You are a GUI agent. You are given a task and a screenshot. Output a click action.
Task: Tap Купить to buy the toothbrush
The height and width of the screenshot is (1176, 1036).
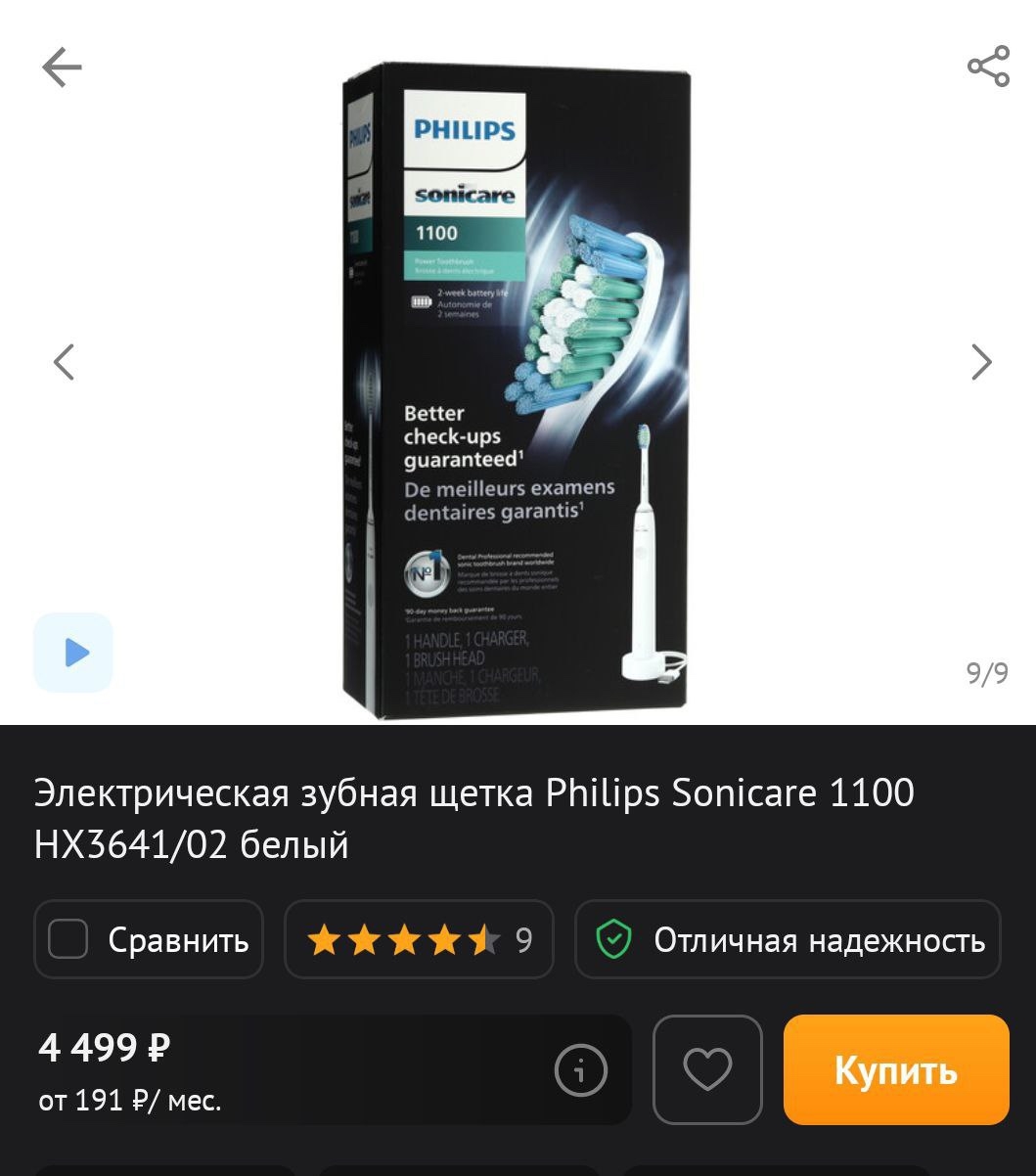(x=895, y=1069)
